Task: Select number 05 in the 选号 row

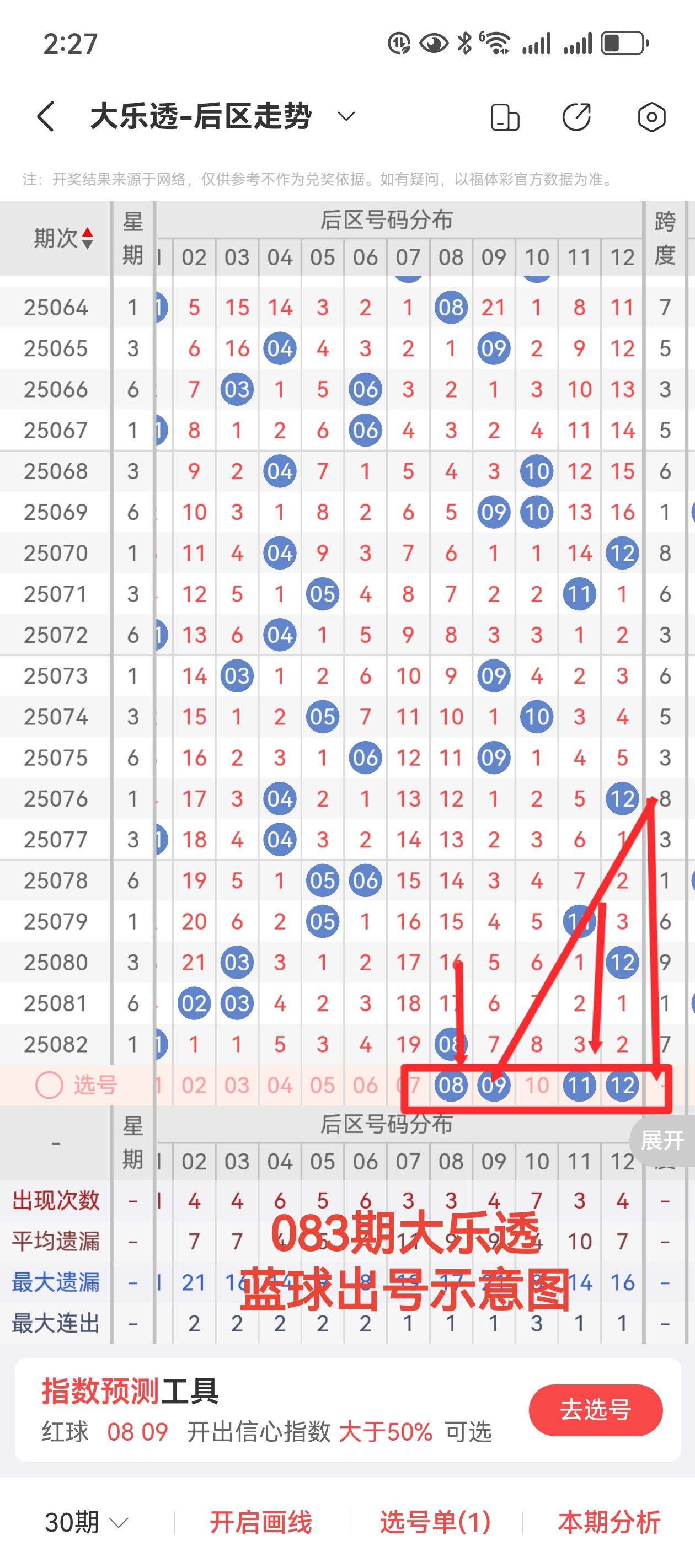Action: pos(322,1085)
